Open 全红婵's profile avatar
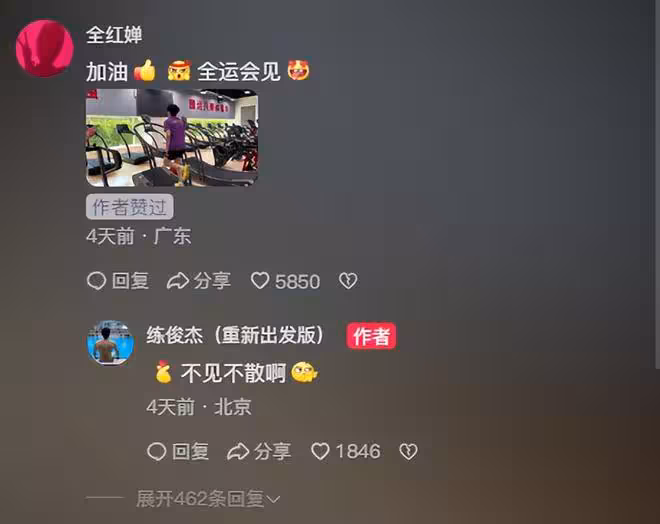The width and height of the screenshot is (660, 524). pos(44,48)
